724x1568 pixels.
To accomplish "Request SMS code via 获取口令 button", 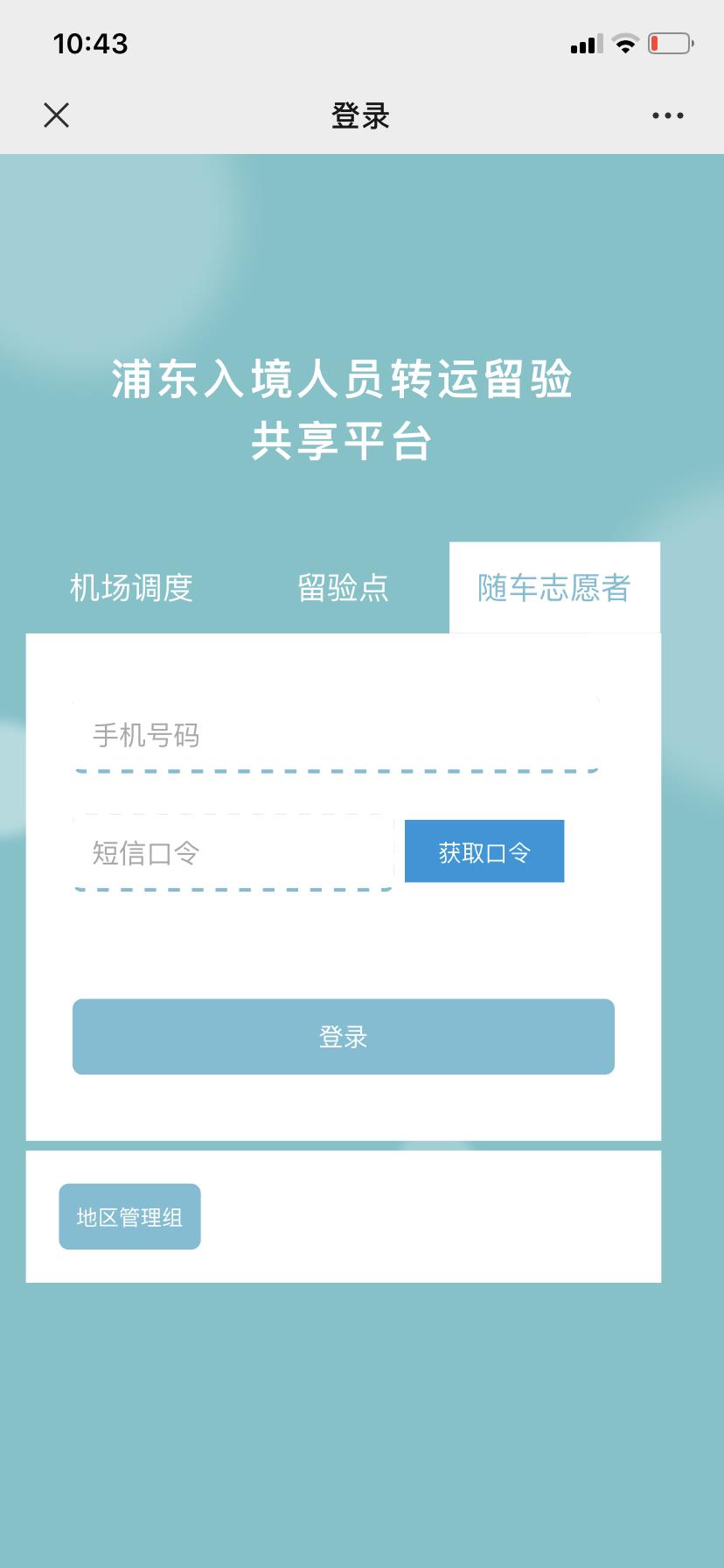I will click(x=484, y=851).
